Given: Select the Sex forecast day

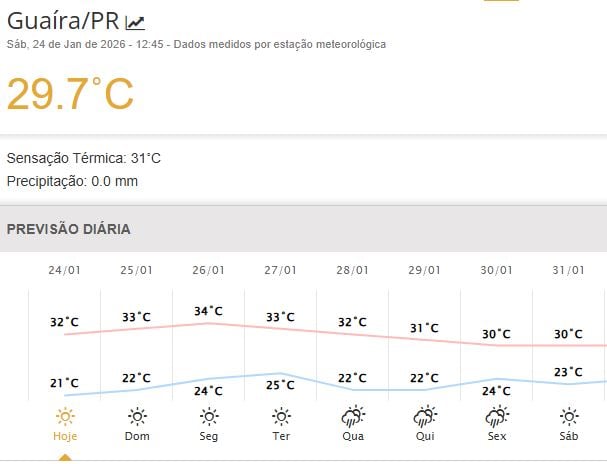Looking at the screenshot, I should (497, 423).
